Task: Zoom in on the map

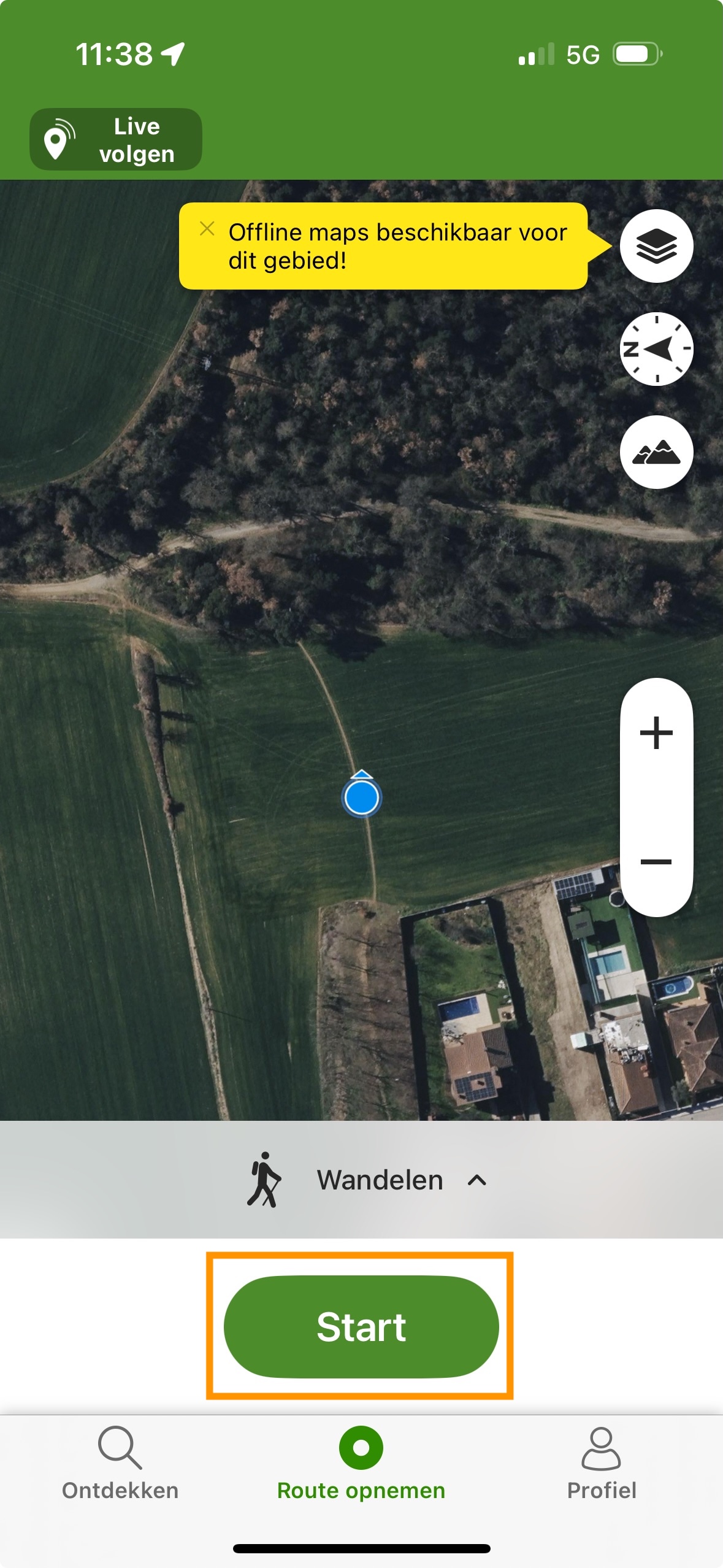Action: pyautogui.click(x=656, y=733)
